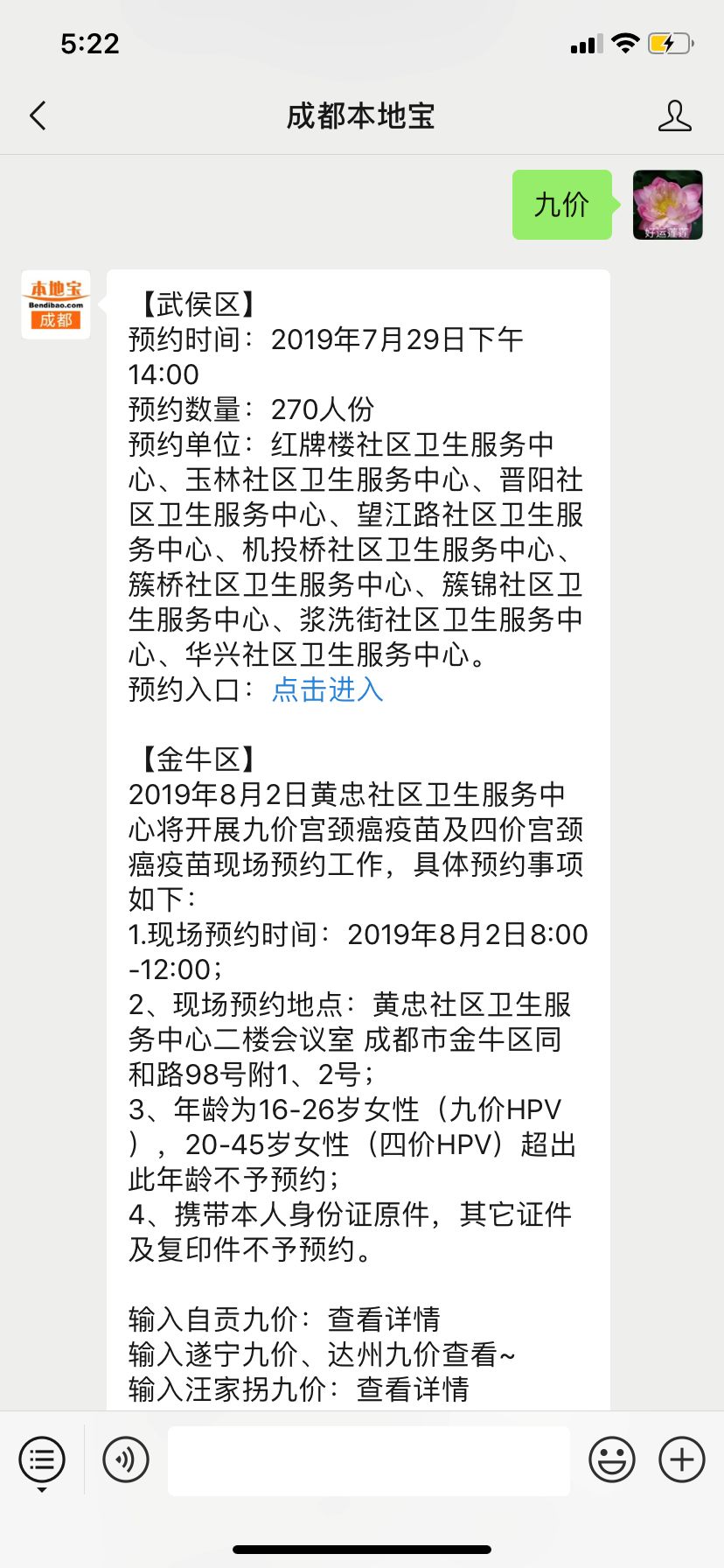Screen dimensions: 724x1568
Task: Open 点击进入 booking link
Action: pyautogui.click(x=328, y=689)
